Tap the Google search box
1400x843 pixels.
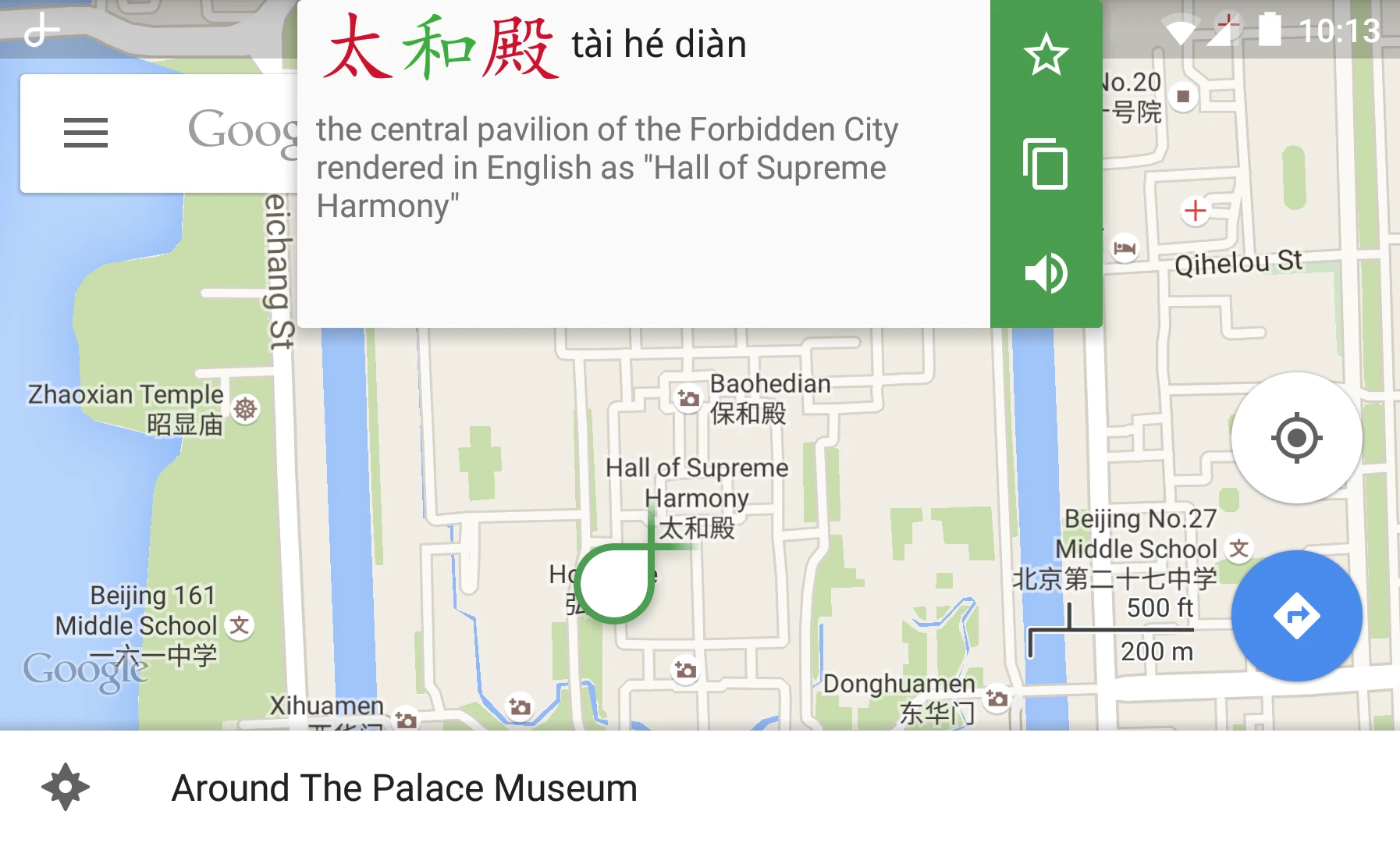point(242,133)
